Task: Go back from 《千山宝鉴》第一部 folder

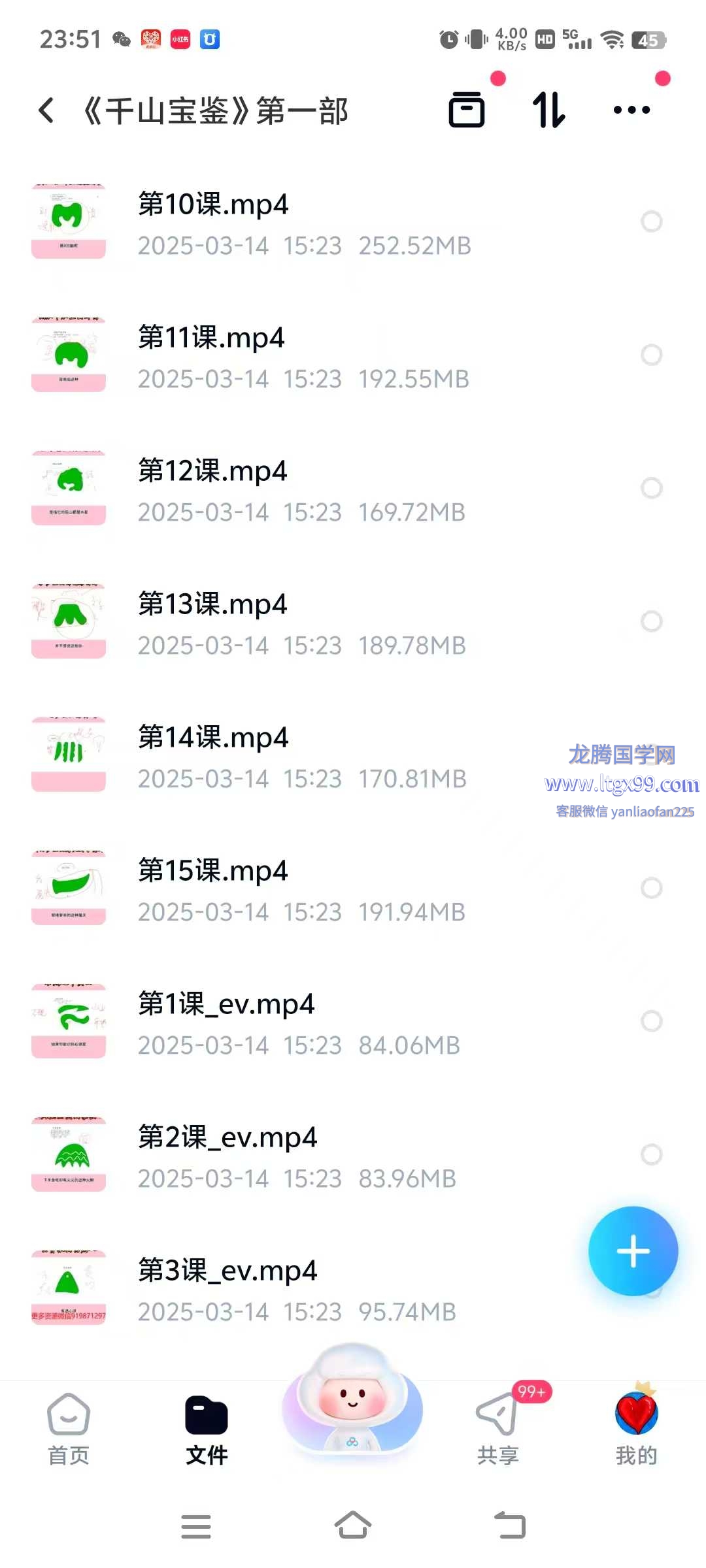Action: (46, 110)
